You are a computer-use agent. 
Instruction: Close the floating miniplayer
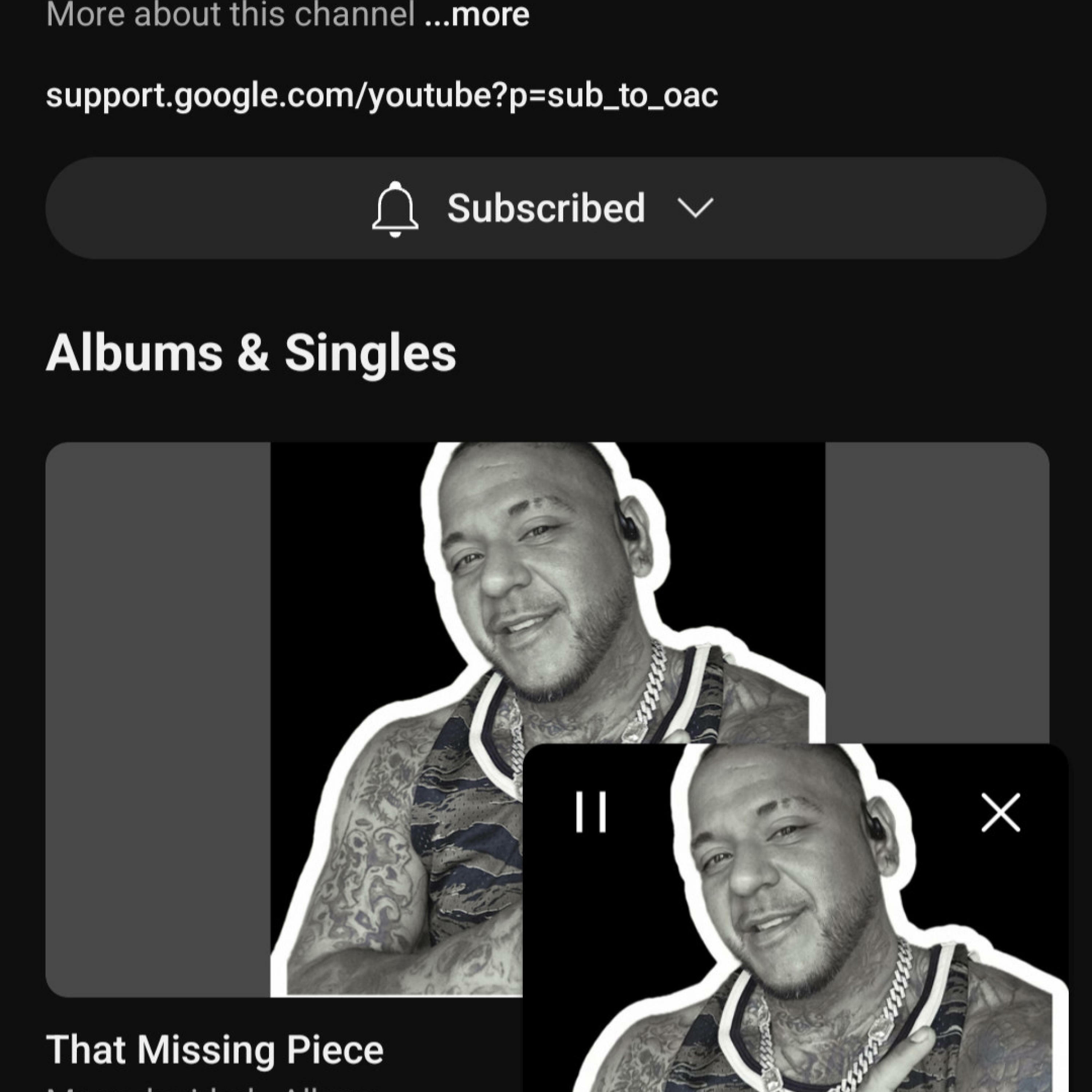[1000, 812]
